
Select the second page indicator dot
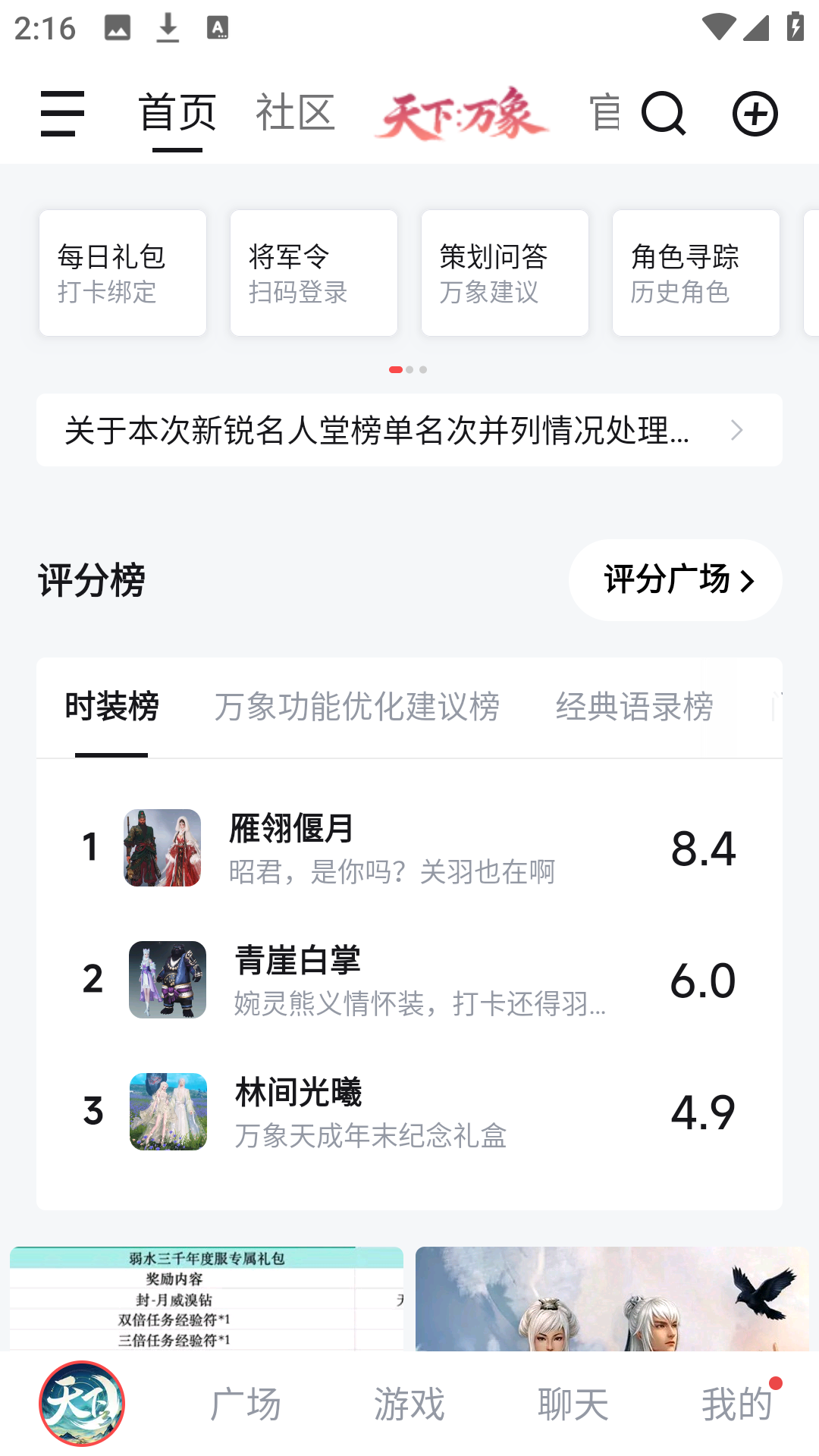409,370
